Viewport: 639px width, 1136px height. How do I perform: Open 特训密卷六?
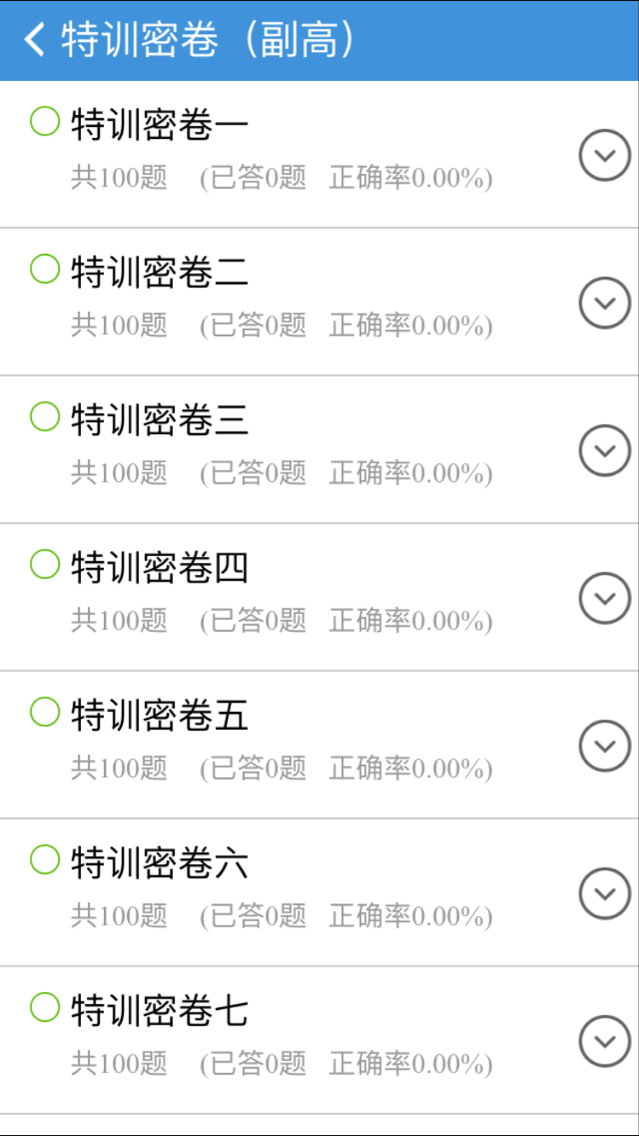pyautogui.click(x=160, y=863)
